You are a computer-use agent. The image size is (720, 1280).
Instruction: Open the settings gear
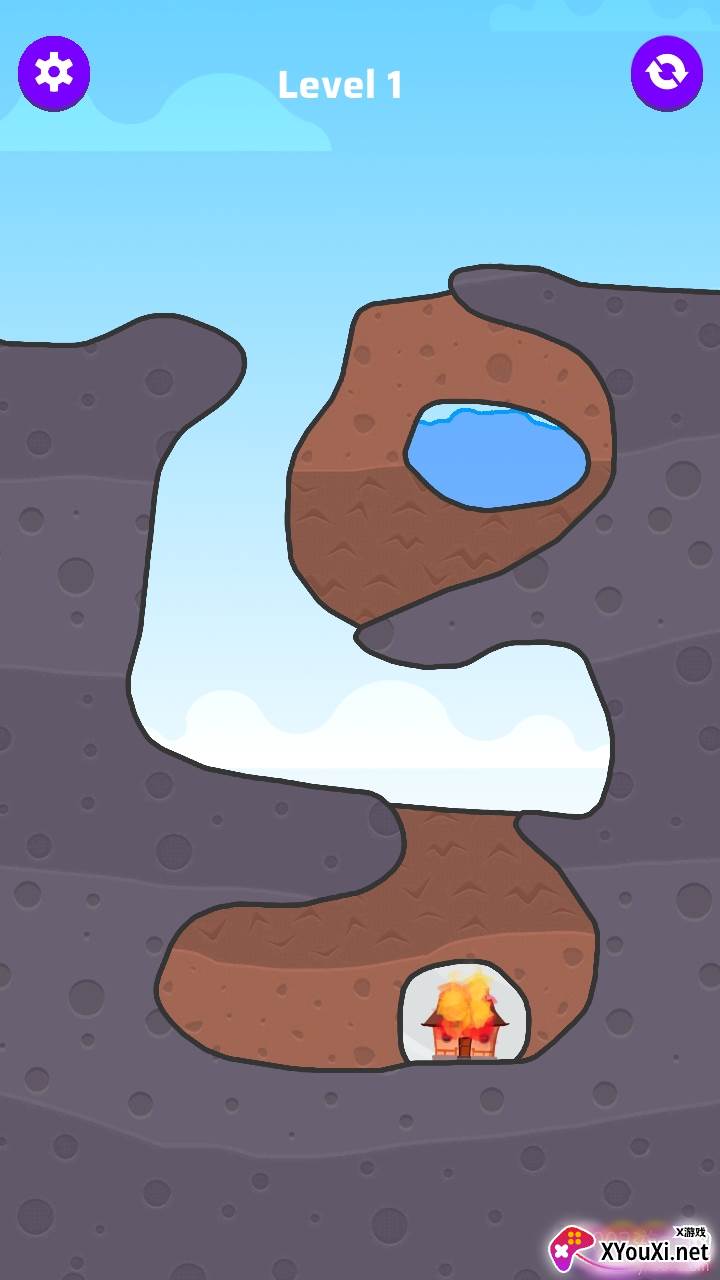[54, 72]
